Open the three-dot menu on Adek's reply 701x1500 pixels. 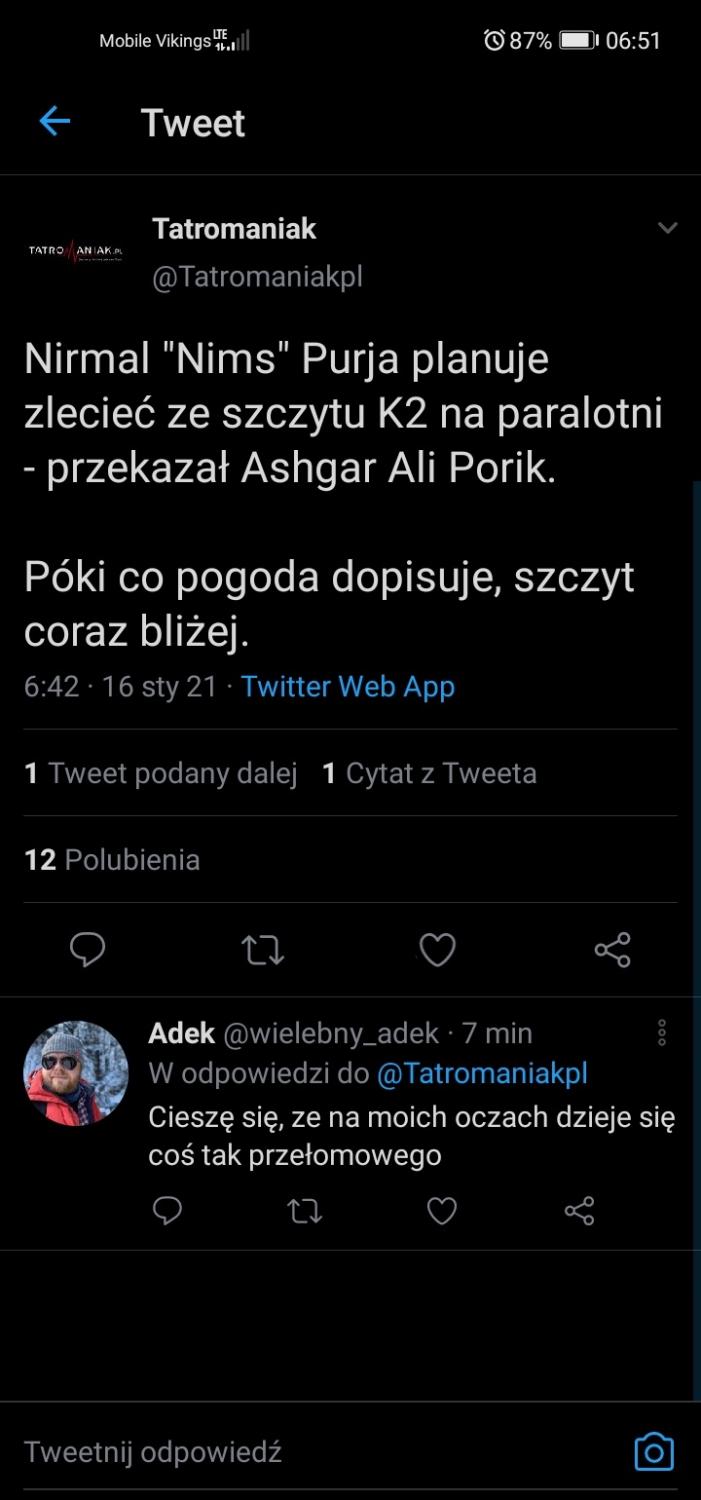pos(661,1033)
